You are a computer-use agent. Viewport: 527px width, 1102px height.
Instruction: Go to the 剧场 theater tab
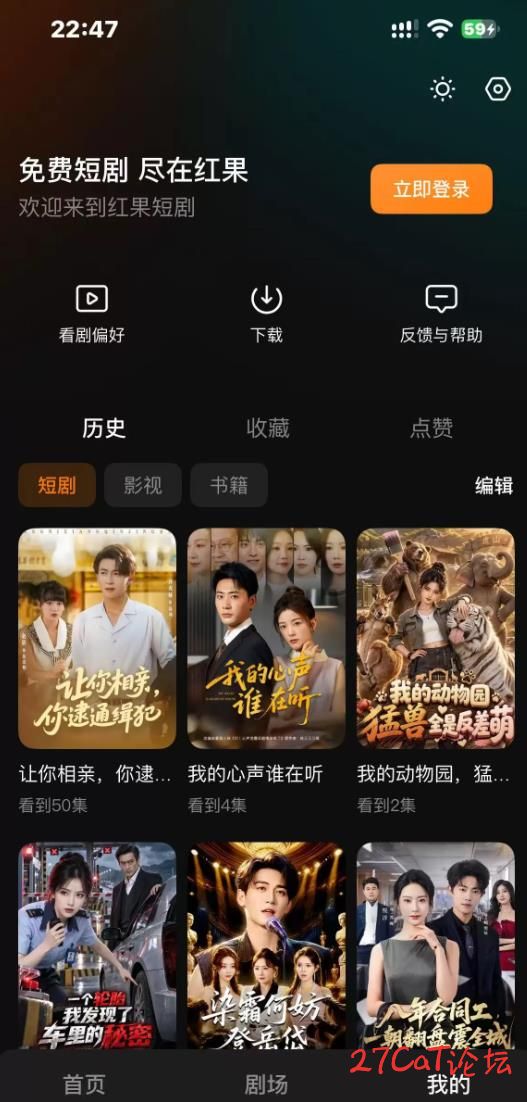(x=266, y=1084)
